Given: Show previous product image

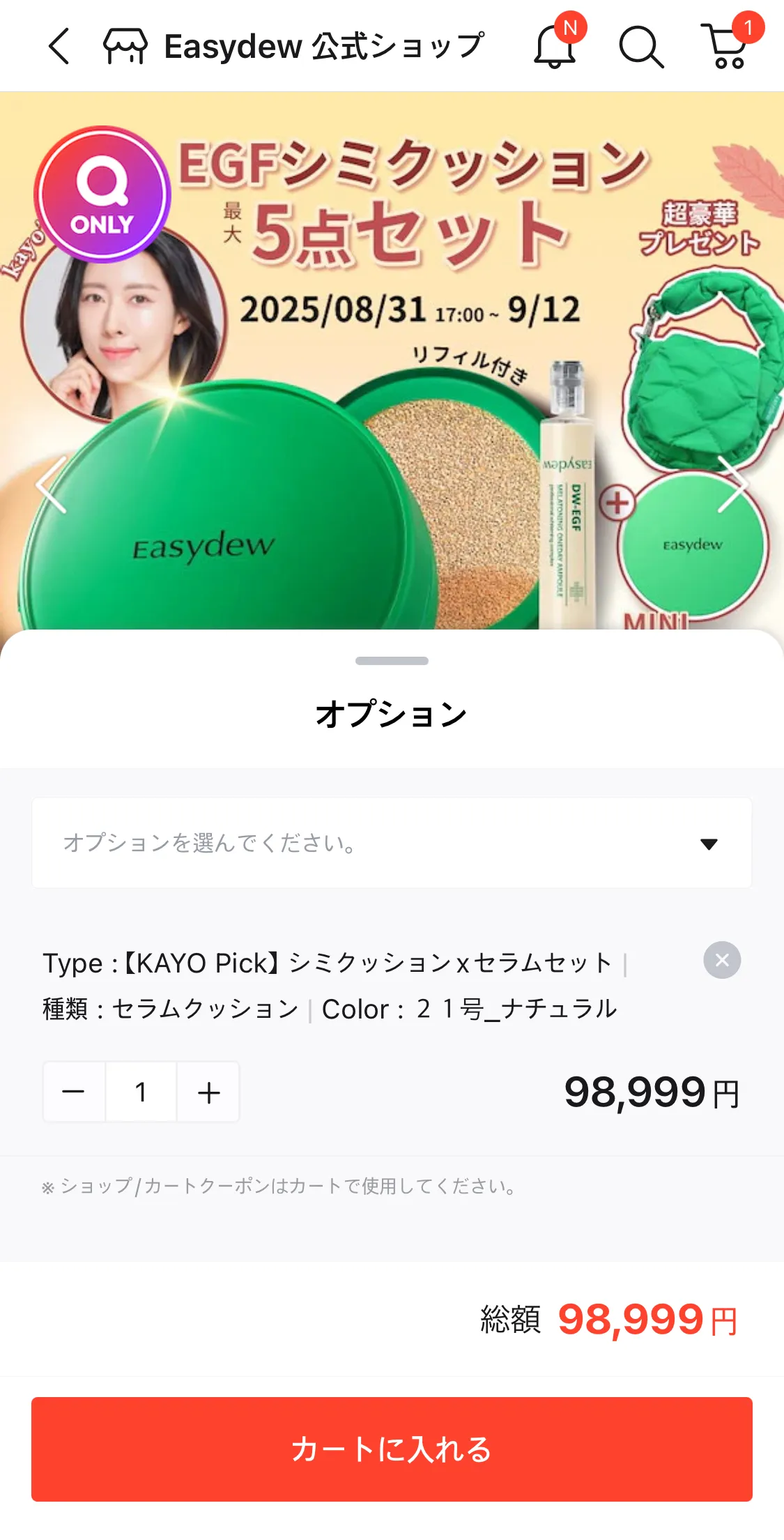Looking at the screenshot, I should [x=51, y=485].
